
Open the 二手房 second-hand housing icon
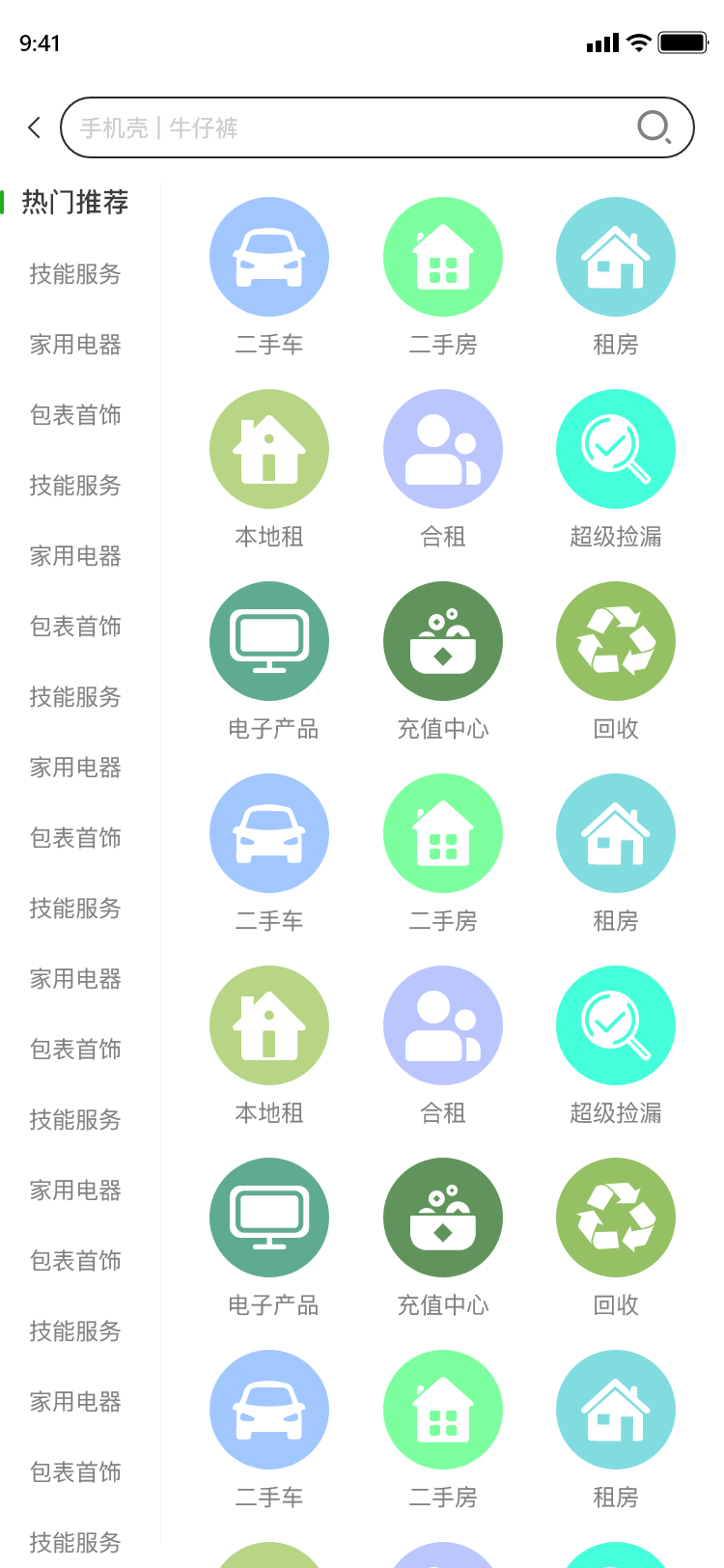click(x=442, y=257)
